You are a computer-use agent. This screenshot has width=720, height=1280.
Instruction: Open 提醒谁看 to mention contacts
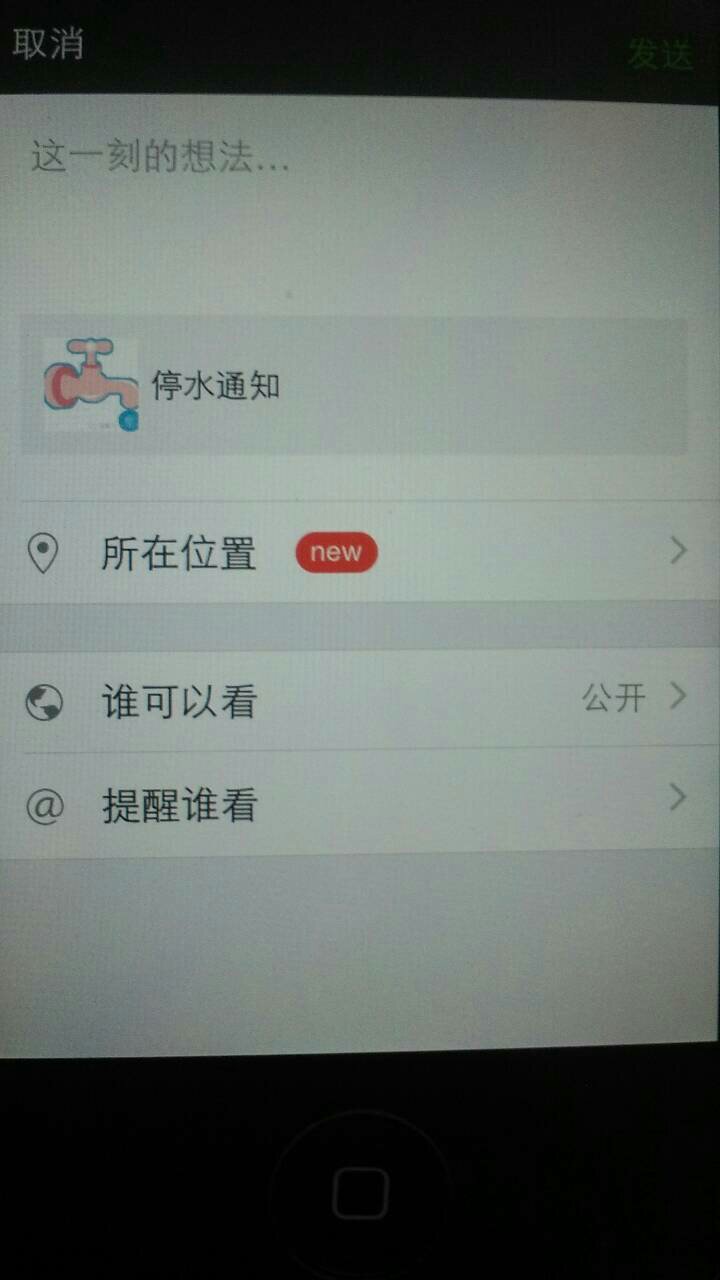tap(360, 803)
